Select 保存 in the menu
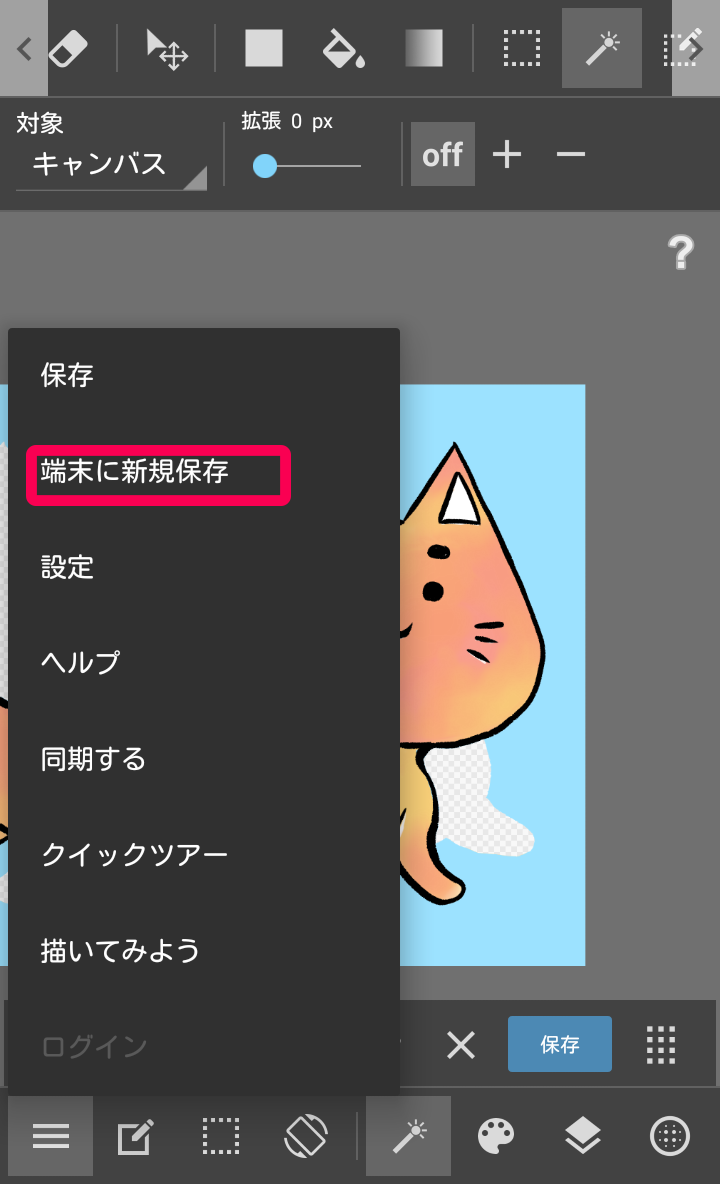This screenshot has height=1184, width=720. click(67, 376)
